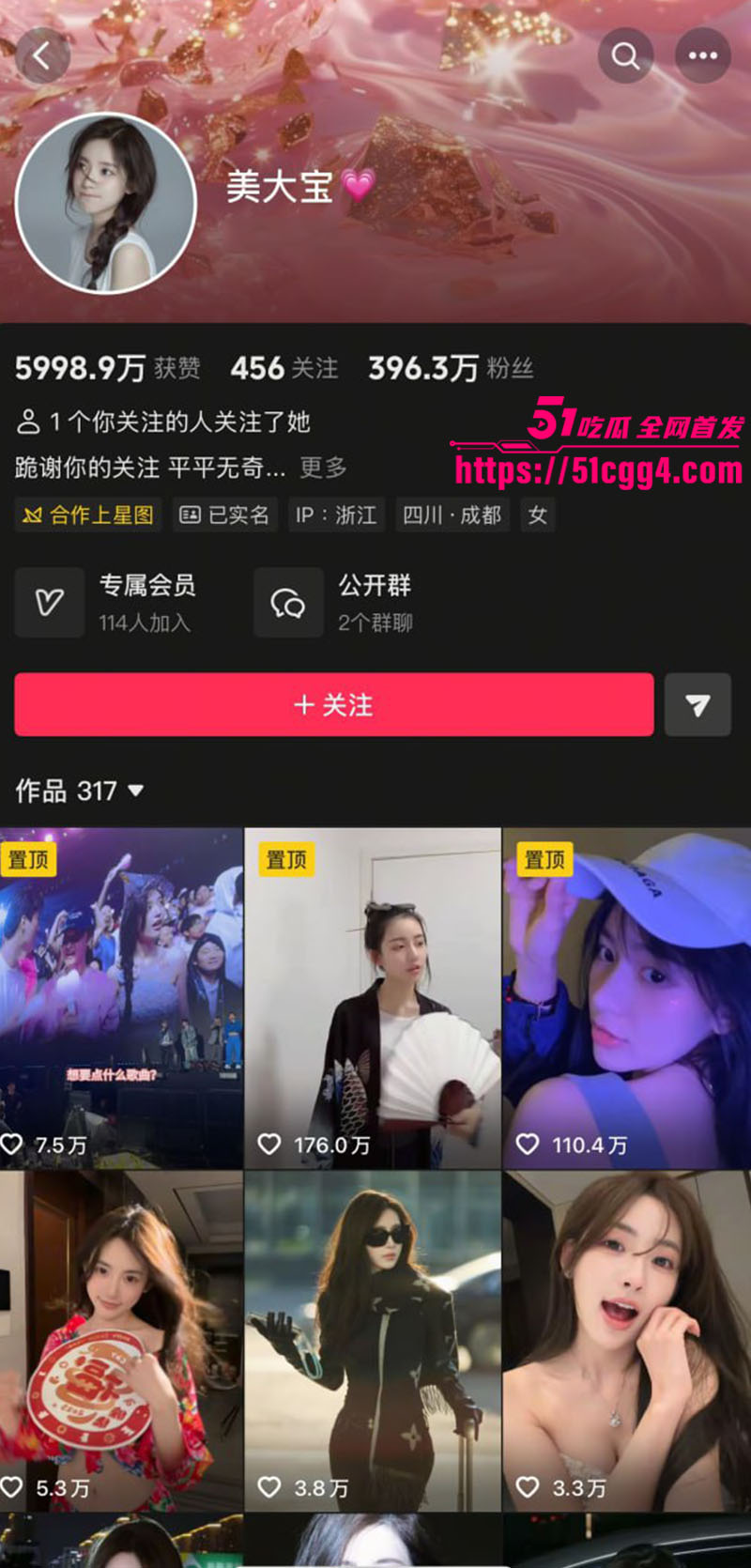This screenshot has width=751, height=1568.
Task: Click the 已实名 verification badge
Action: [224, 515]
